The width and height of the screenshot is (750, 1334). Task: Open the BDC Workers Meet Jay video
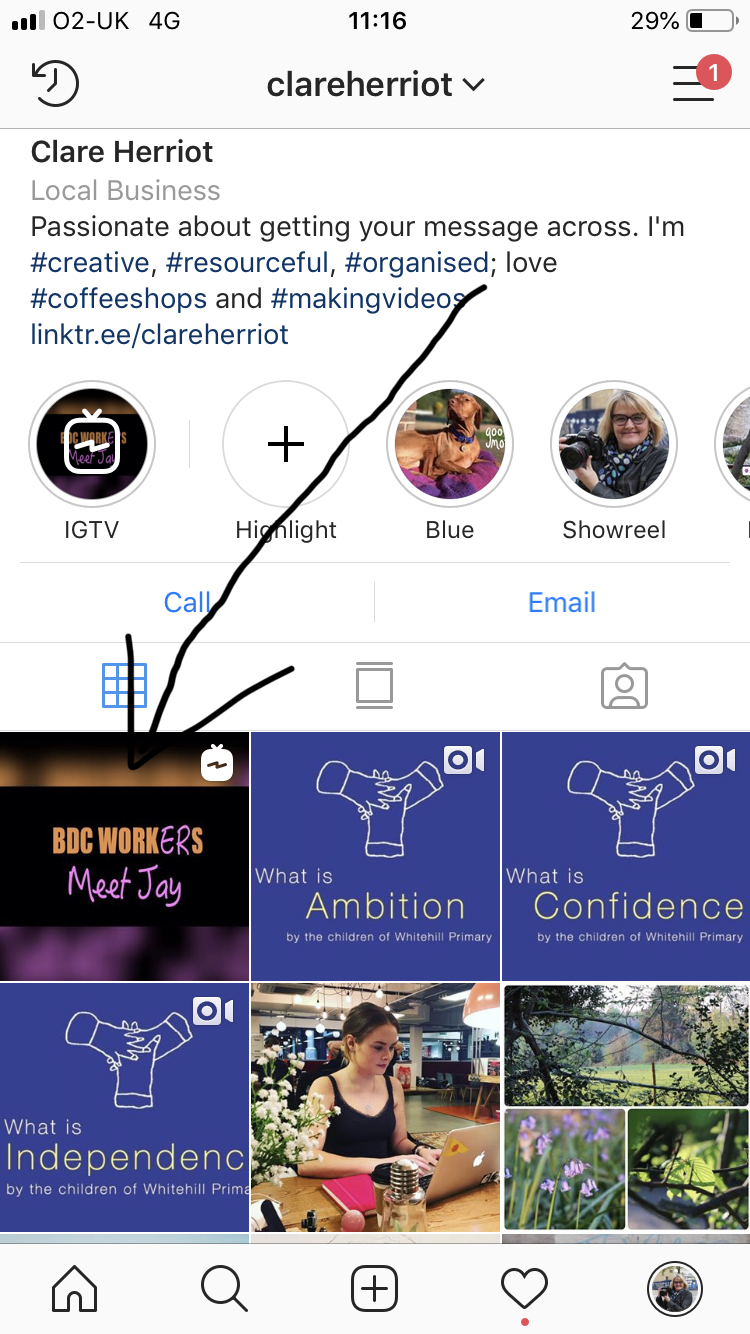[x=124, y=856]
